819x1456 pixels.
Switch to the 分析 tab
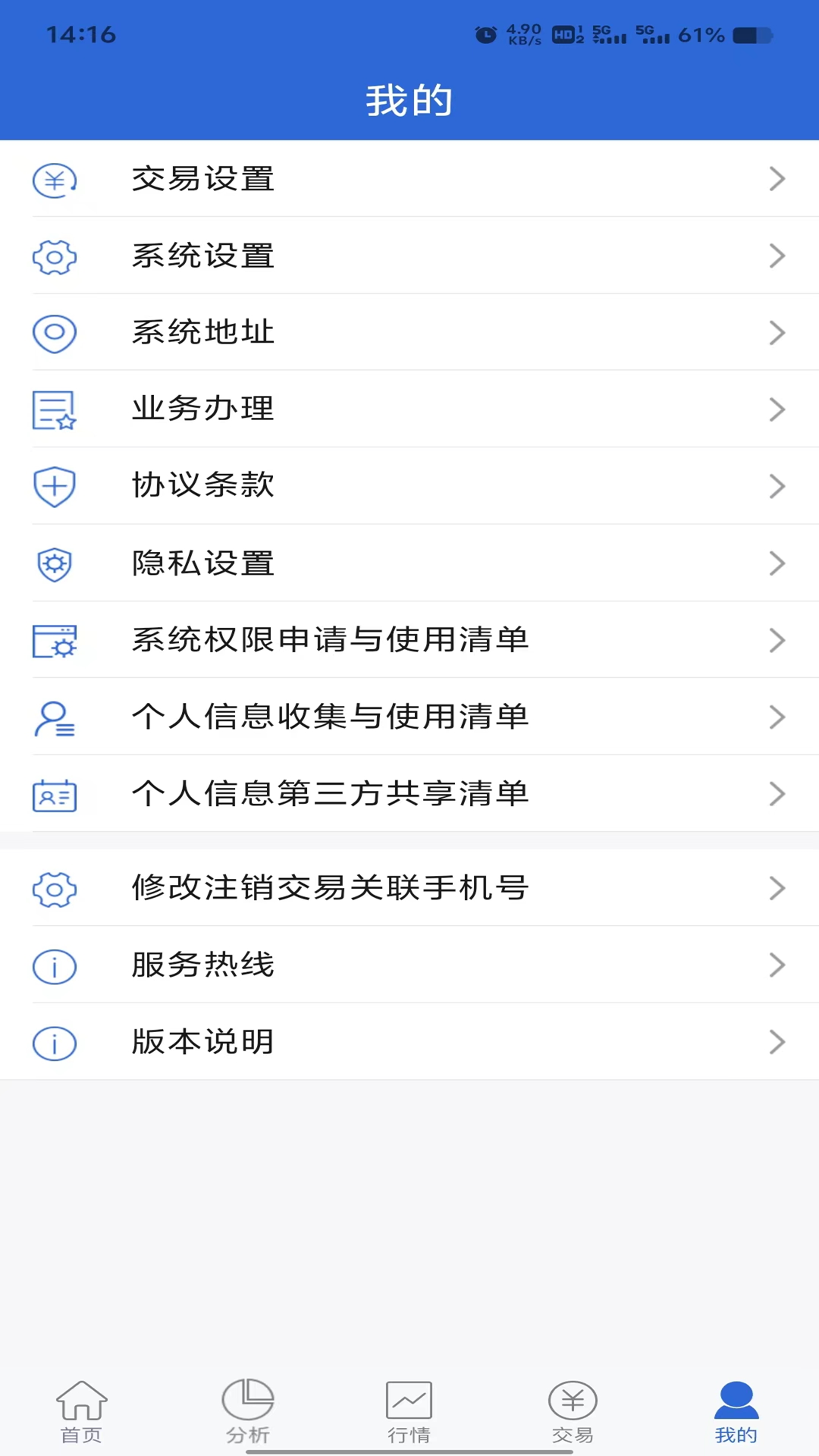click(x=247, y=1412)
